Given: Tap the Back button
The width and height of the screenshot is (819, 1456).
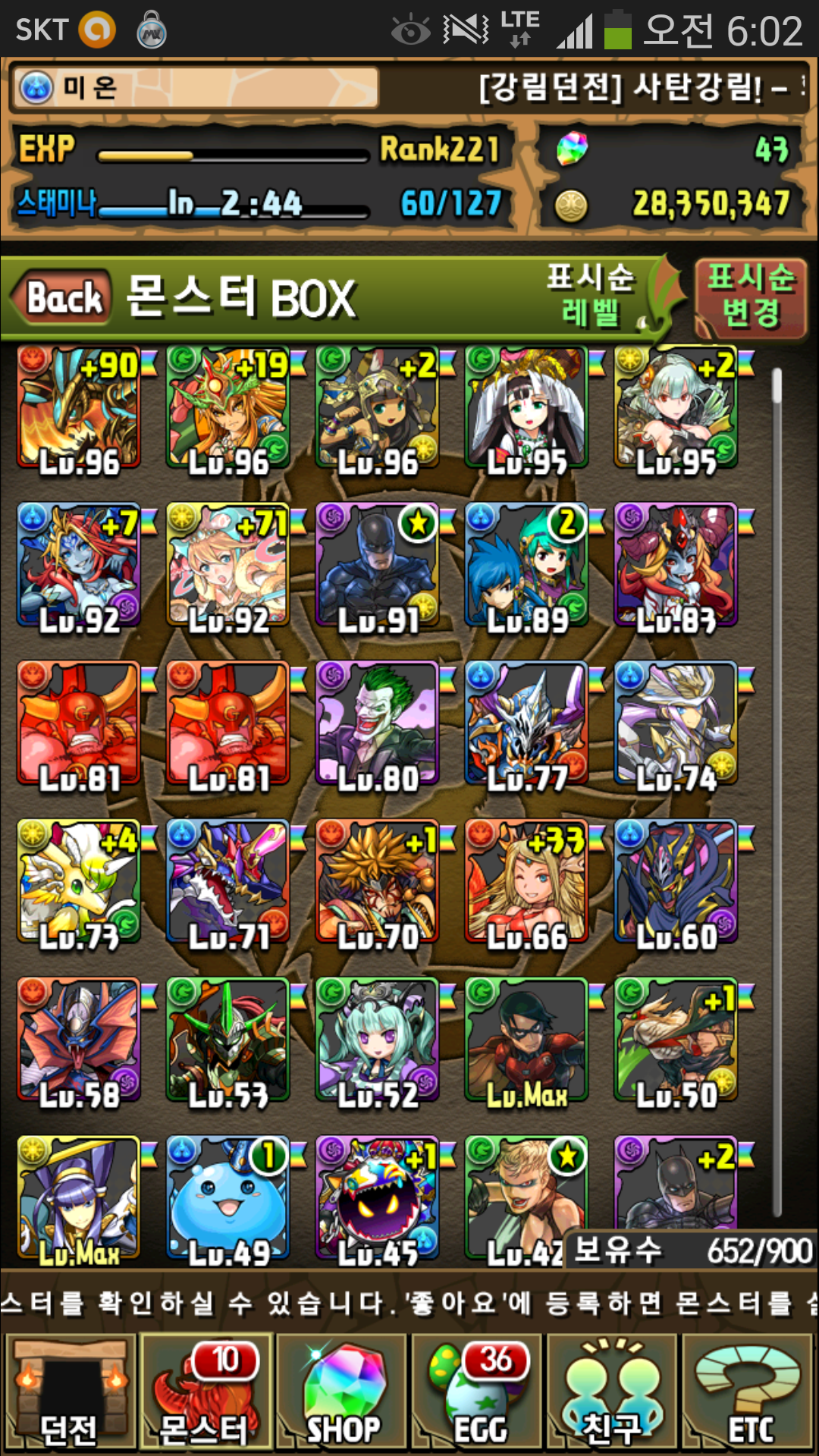Looking at the screenshot, I should (62, 297).
